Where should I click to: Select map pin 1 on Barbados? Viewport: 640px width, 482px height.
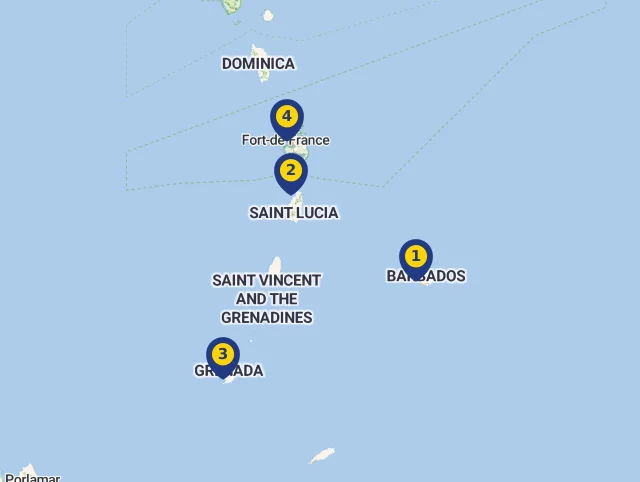coord(416,257)
